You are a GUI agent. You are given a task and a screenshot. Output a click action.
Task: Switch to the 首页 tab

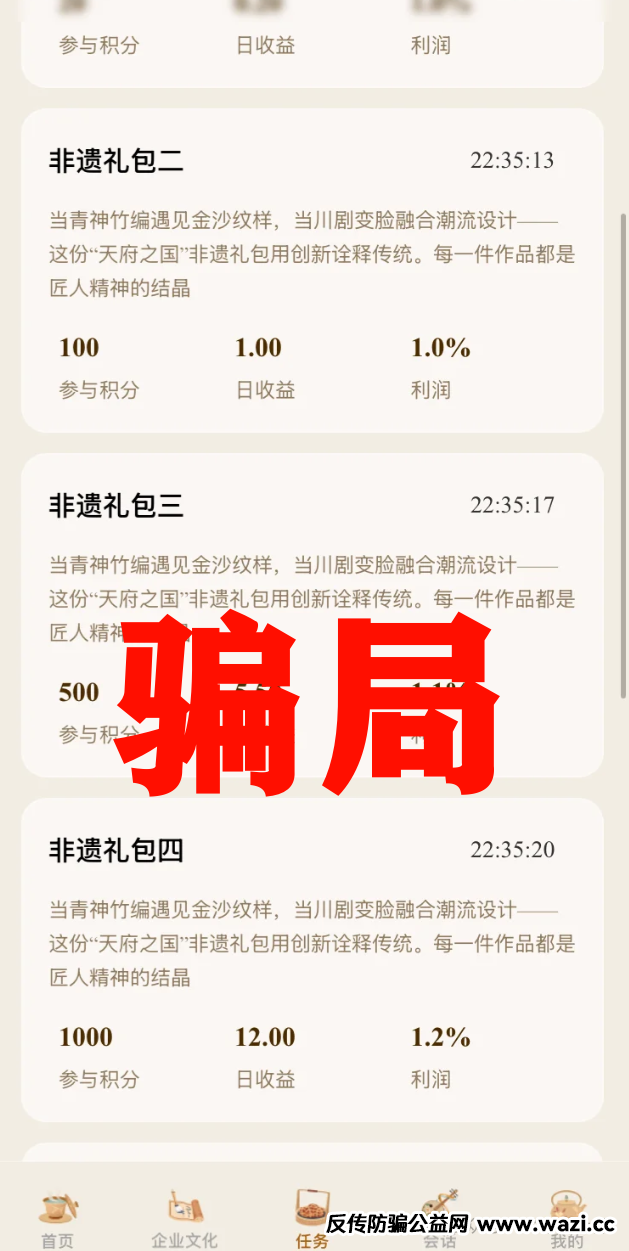(58, 1217)
